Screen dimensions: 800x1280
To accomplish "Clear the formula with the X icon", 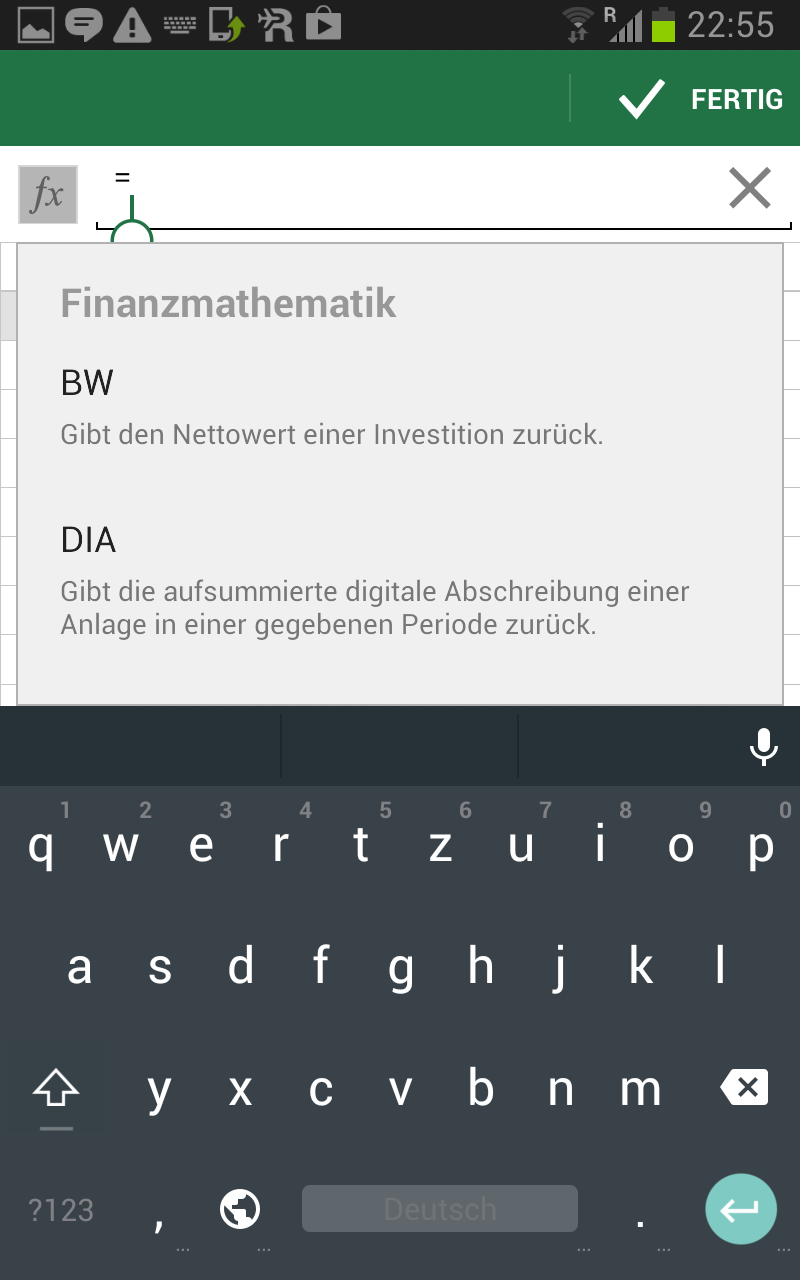I will tap(750, 188).
